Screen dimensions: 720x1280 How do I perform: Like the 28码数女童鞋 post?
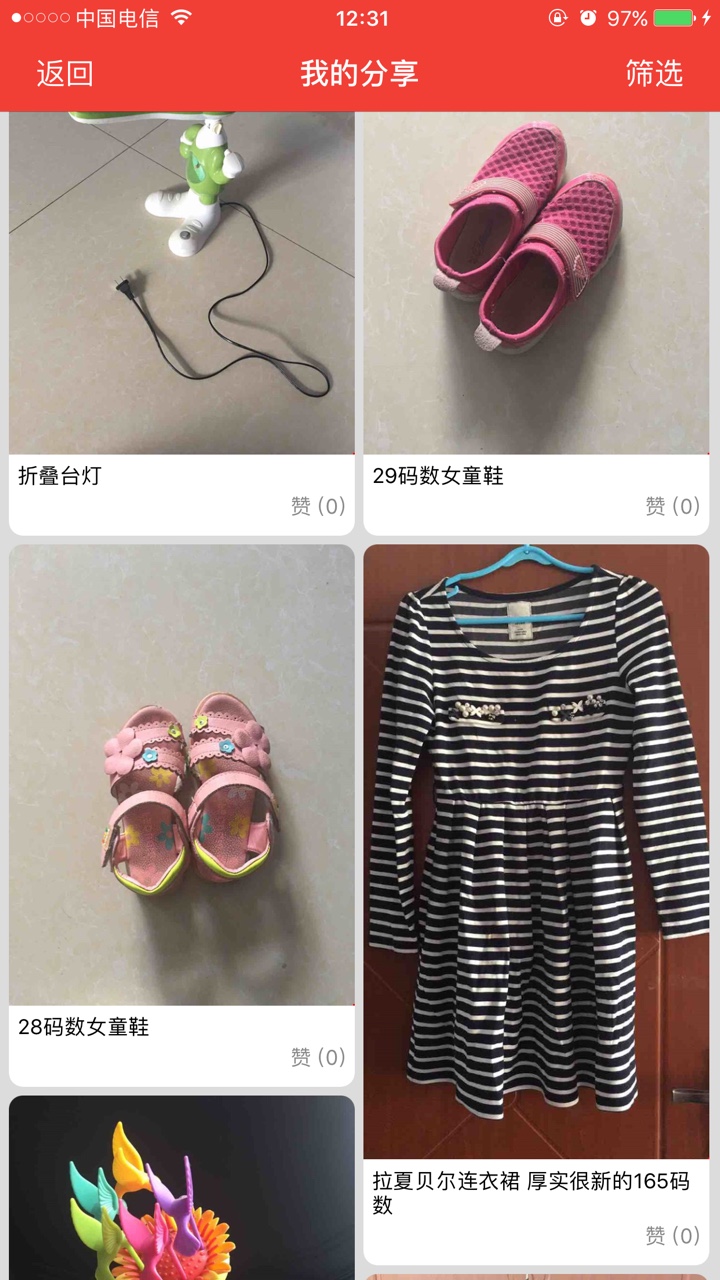[318, 1057]
